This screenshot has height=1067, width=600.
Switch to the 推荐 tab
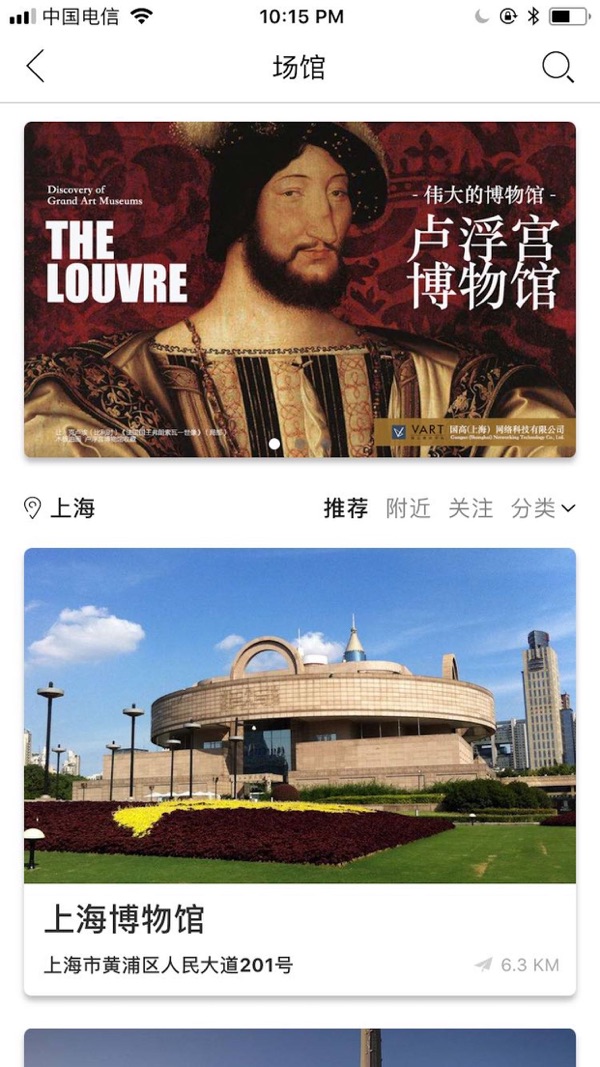(345, 508)
